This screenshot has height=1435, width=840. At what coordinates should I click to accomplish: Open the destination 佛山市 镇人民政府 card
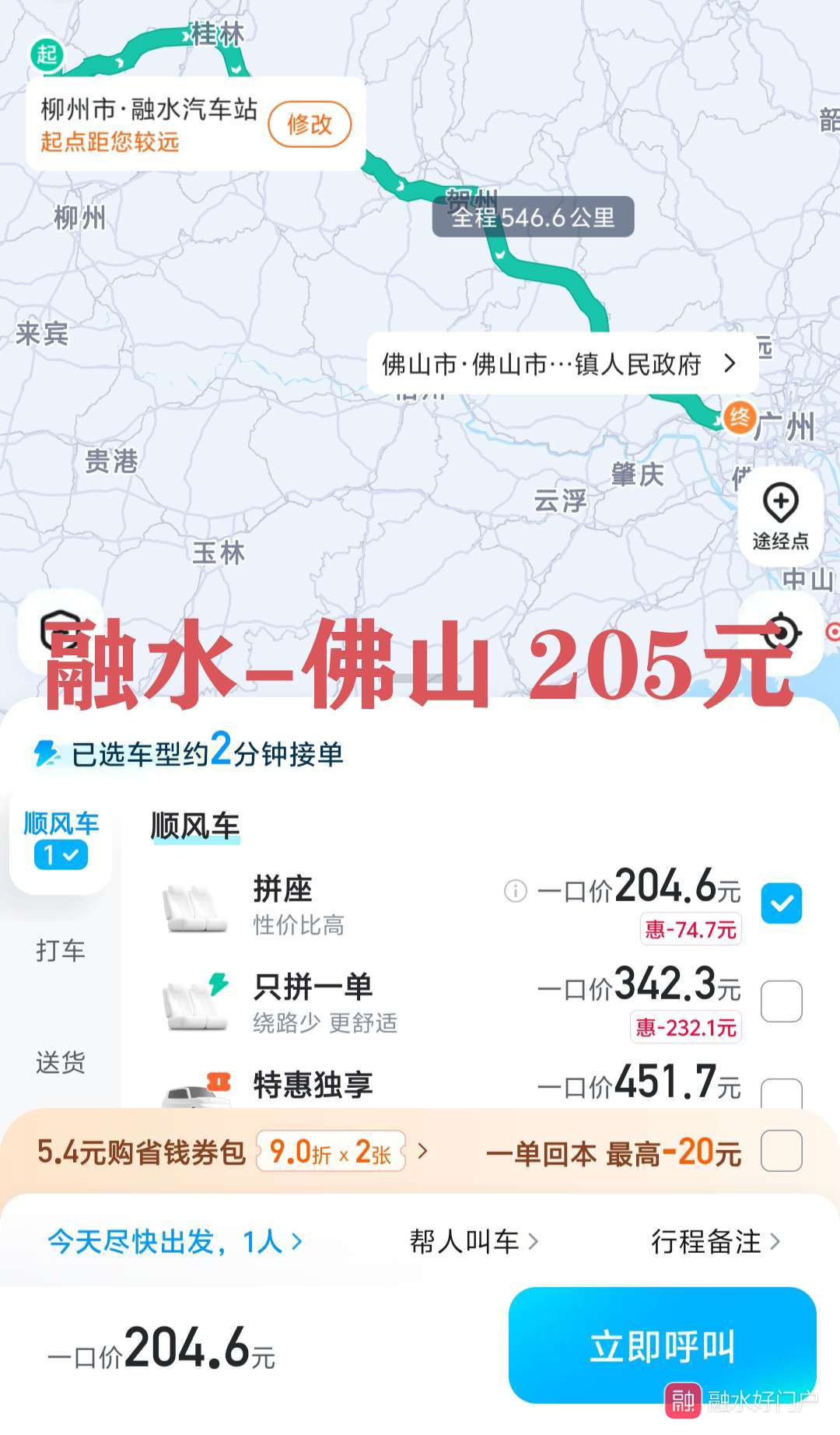pyautogui.click(x=560, y=363)
